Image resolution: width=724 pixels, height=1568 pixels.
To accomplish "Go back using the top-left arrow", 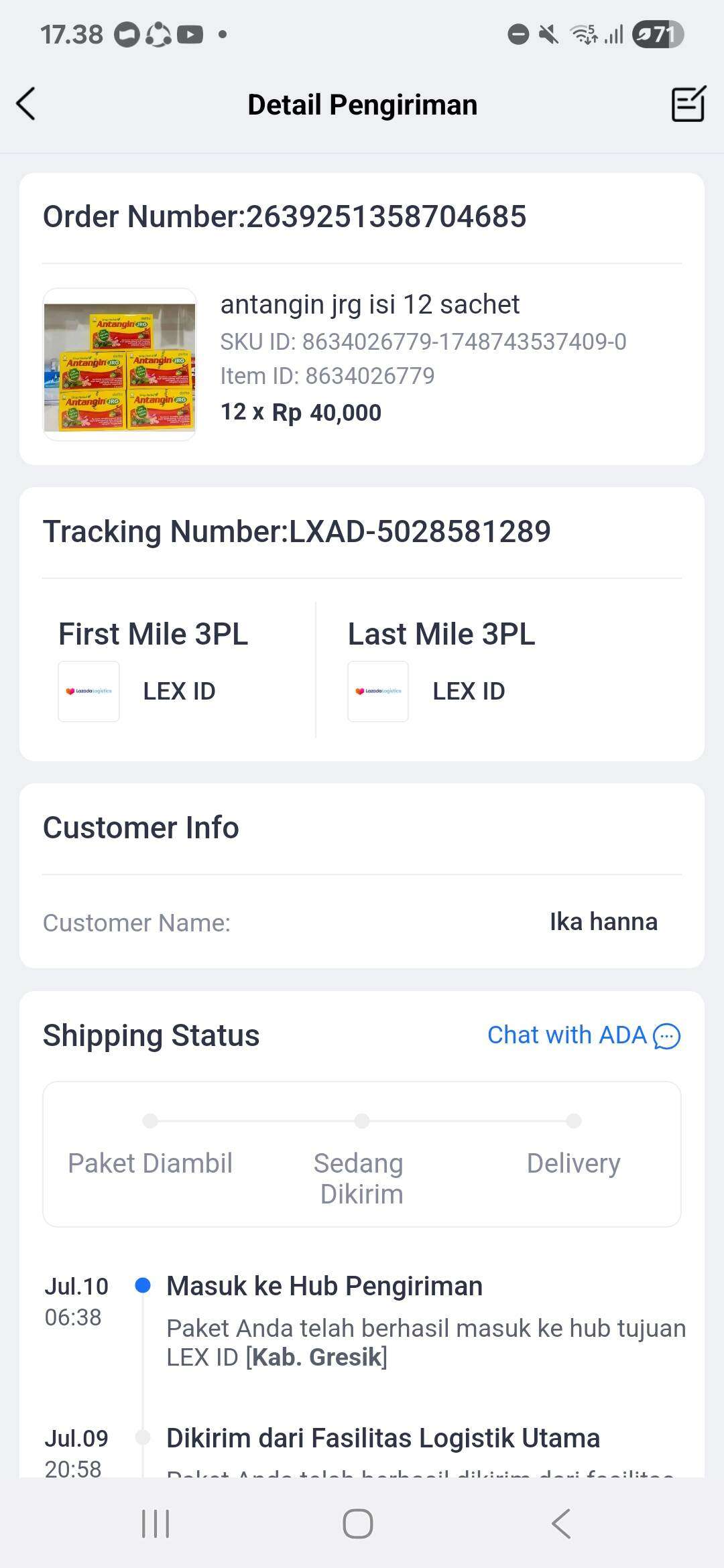I will point(25,104).
